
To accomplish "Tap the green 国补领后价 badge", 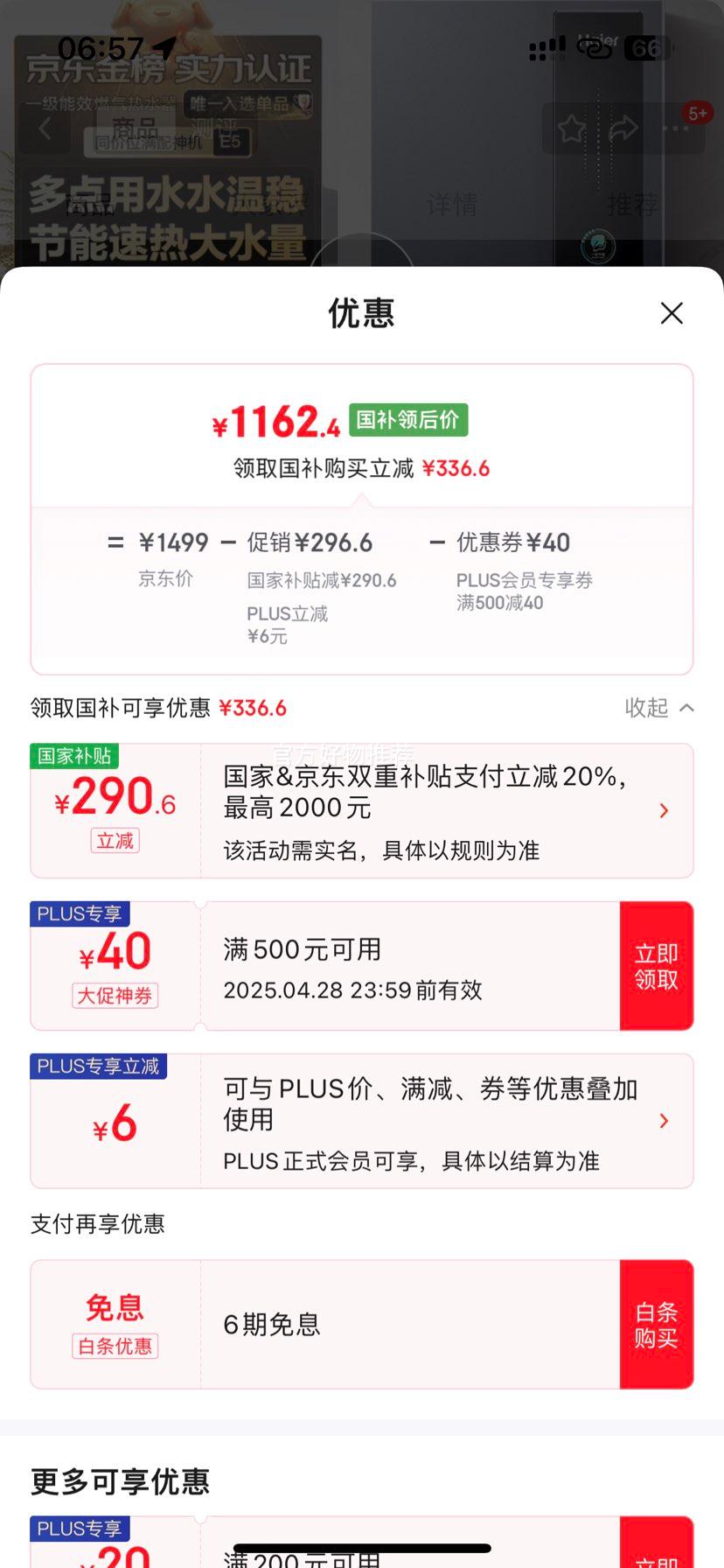I will (407, 420).
